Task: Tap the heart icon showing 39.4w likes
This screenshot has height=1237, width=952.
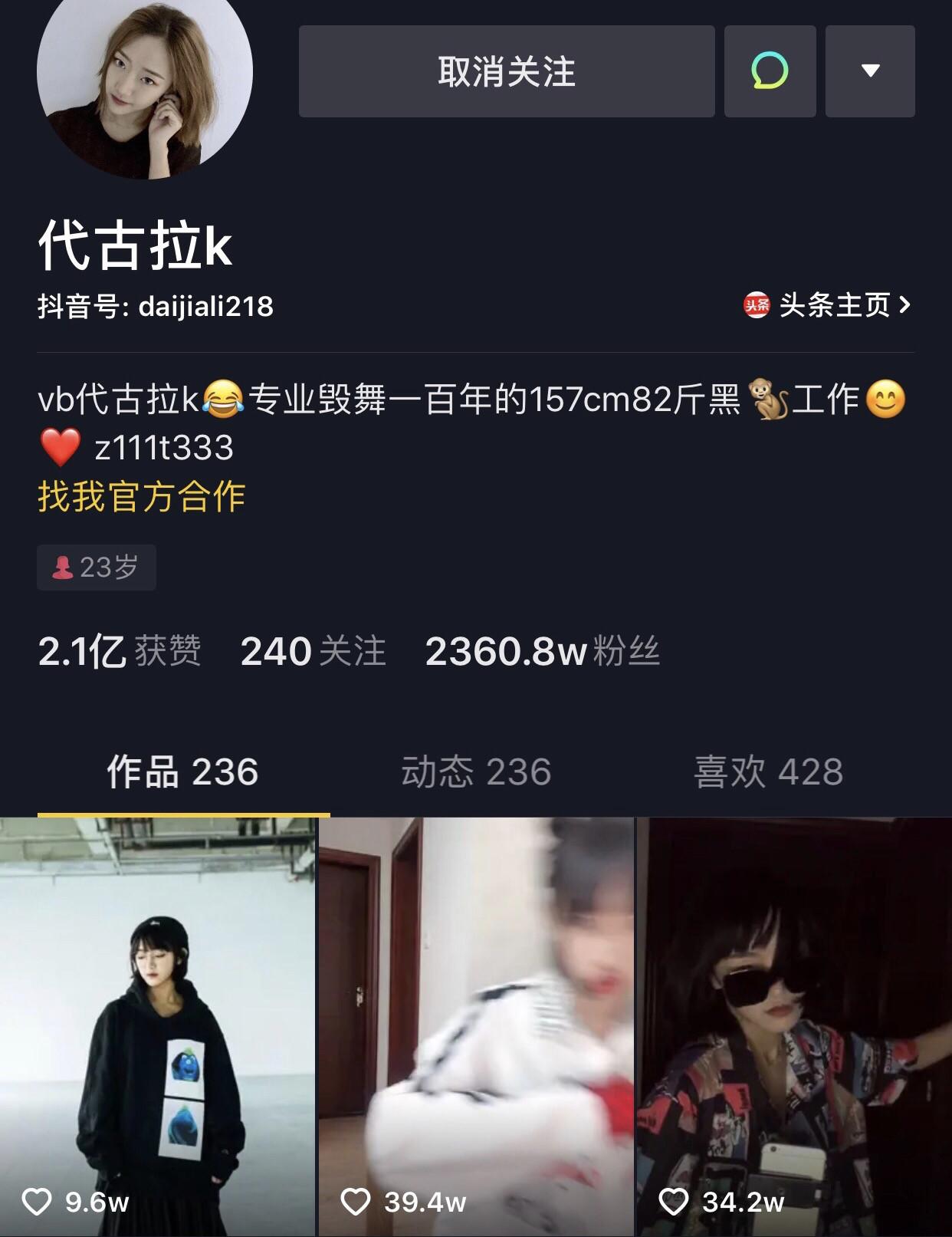Action: (x=357, y=1202)
